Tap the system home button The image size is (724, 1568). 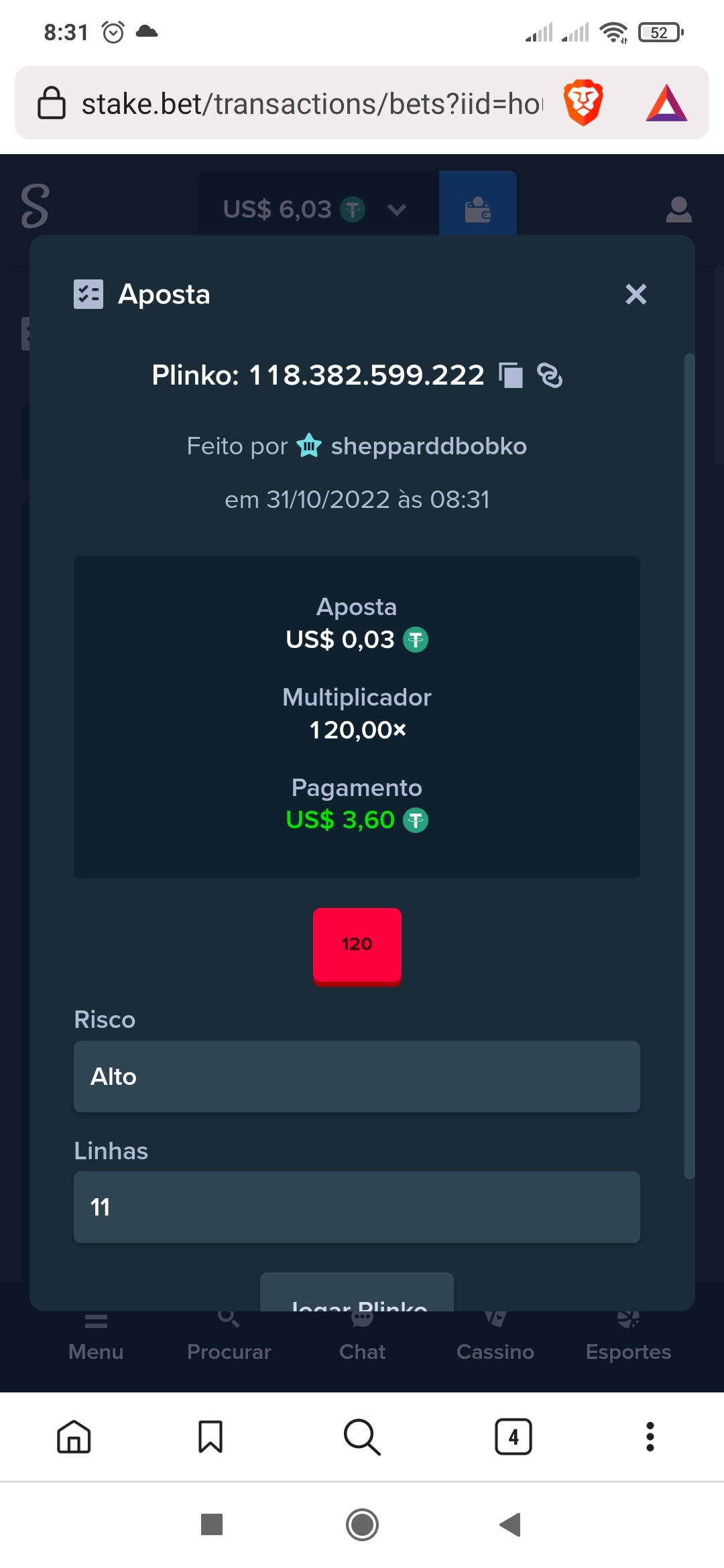click(362, 1524)
